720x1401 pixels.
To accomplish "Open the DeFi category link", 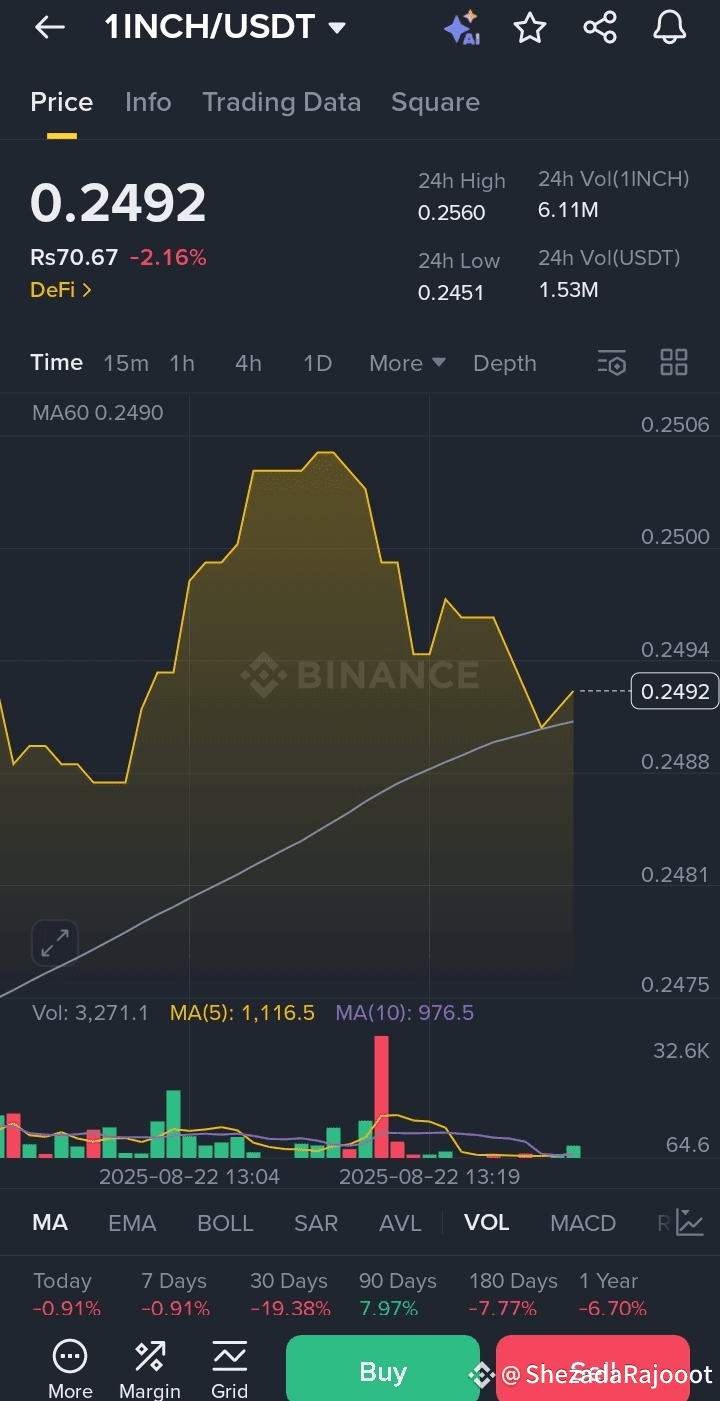I will click(x=61, y=290).
